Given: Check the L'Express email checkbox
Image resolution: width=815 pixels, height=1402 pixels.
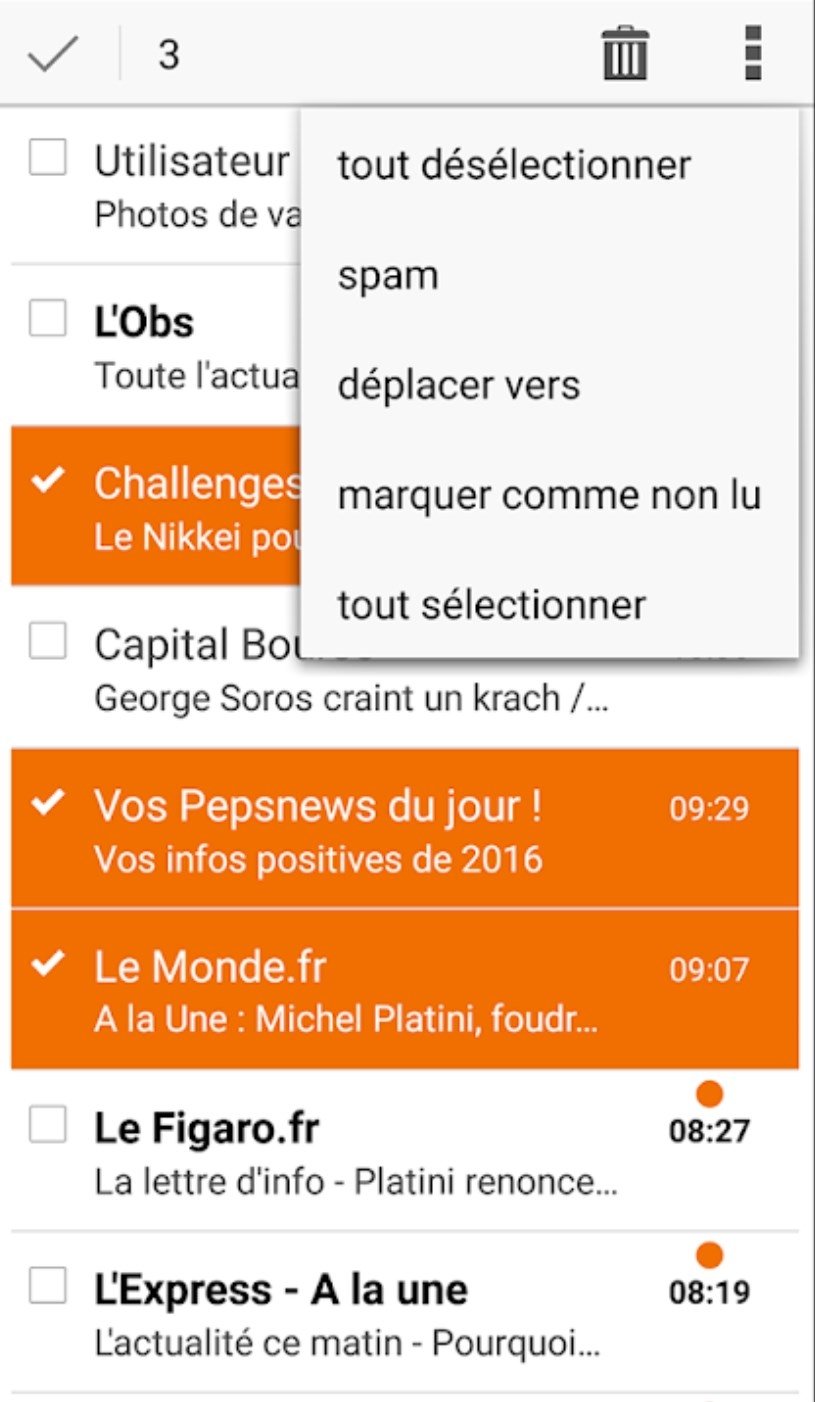Looking at the screenshot, I should pos(44,1290).
